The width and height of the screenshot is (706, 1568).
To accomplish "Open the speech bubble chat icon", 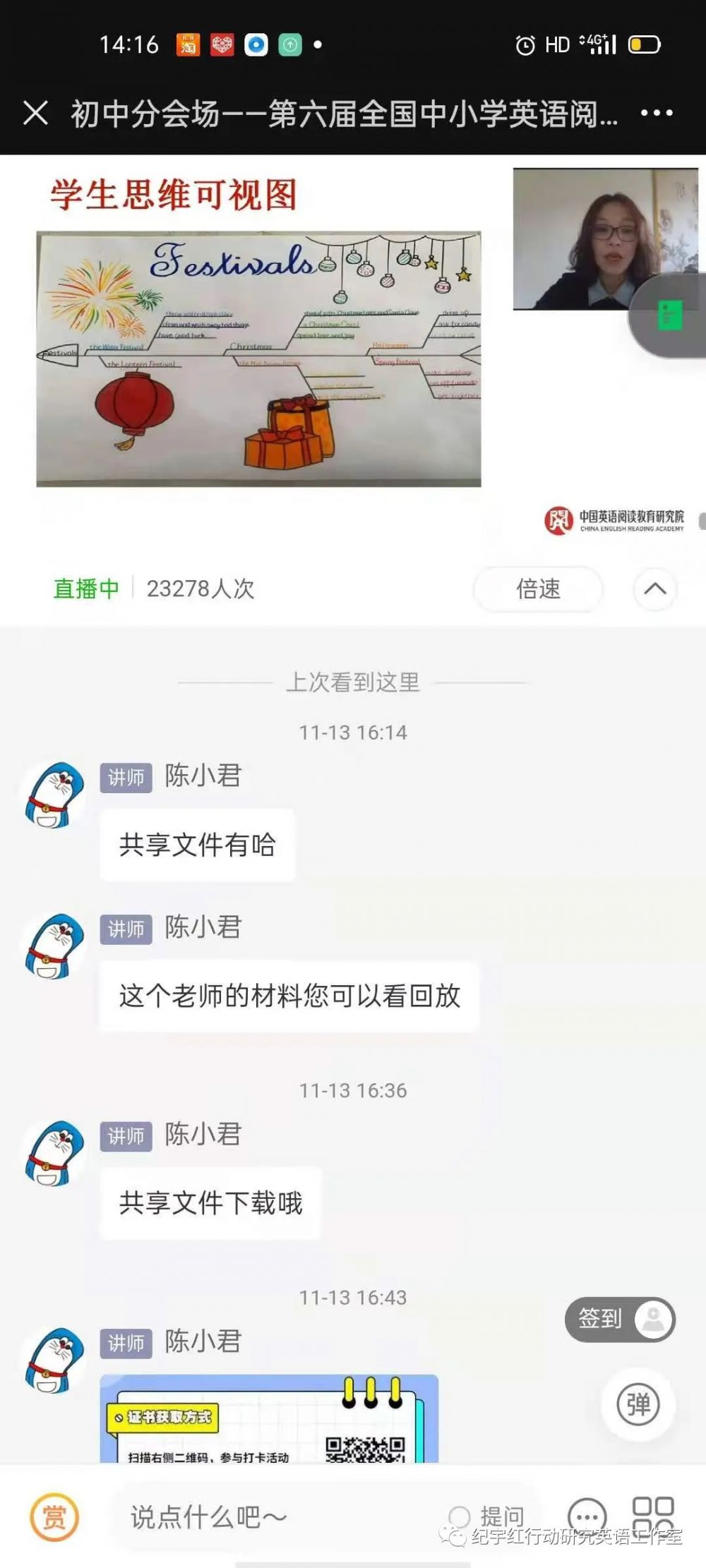I will point(587,1516).
